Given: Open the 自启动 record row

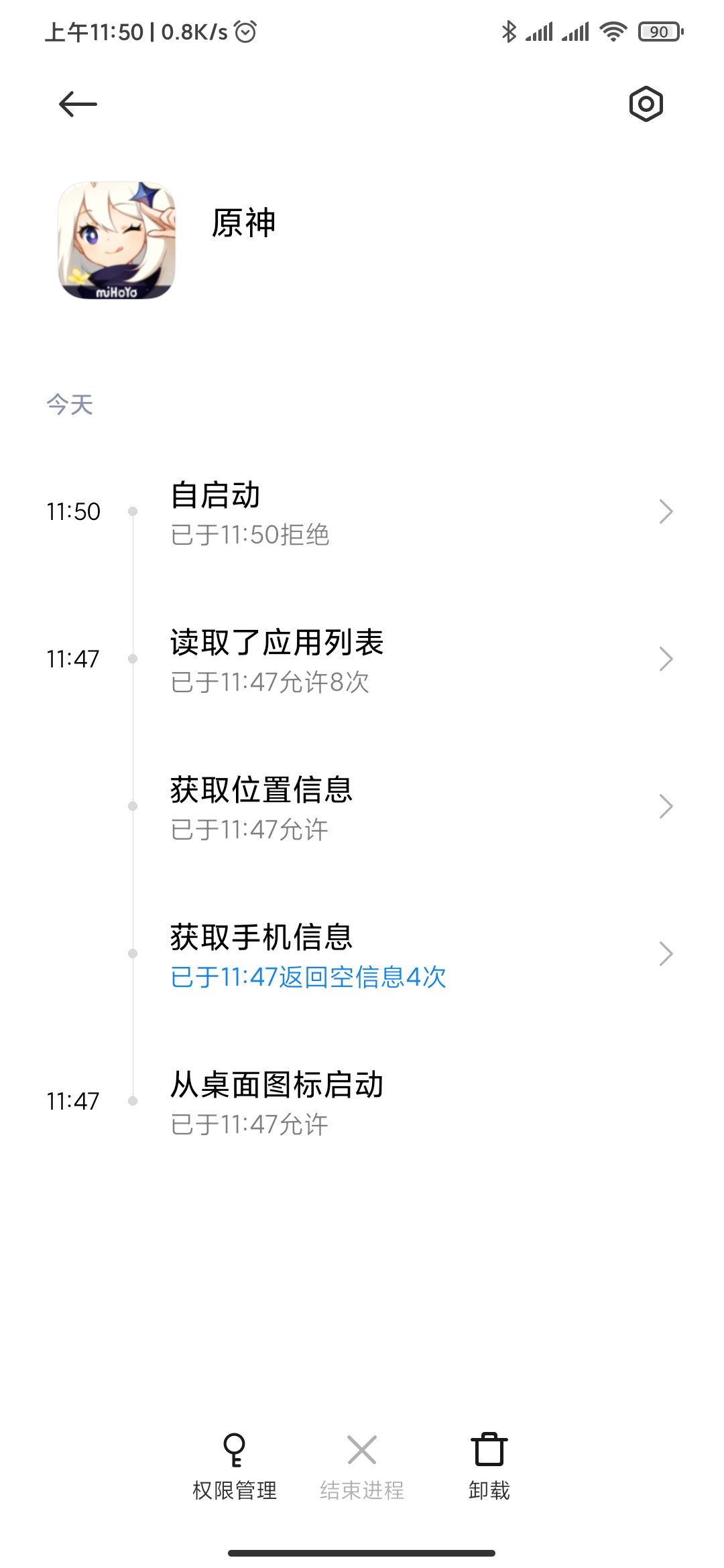Looking at the screenshot, I should point(362,513).
